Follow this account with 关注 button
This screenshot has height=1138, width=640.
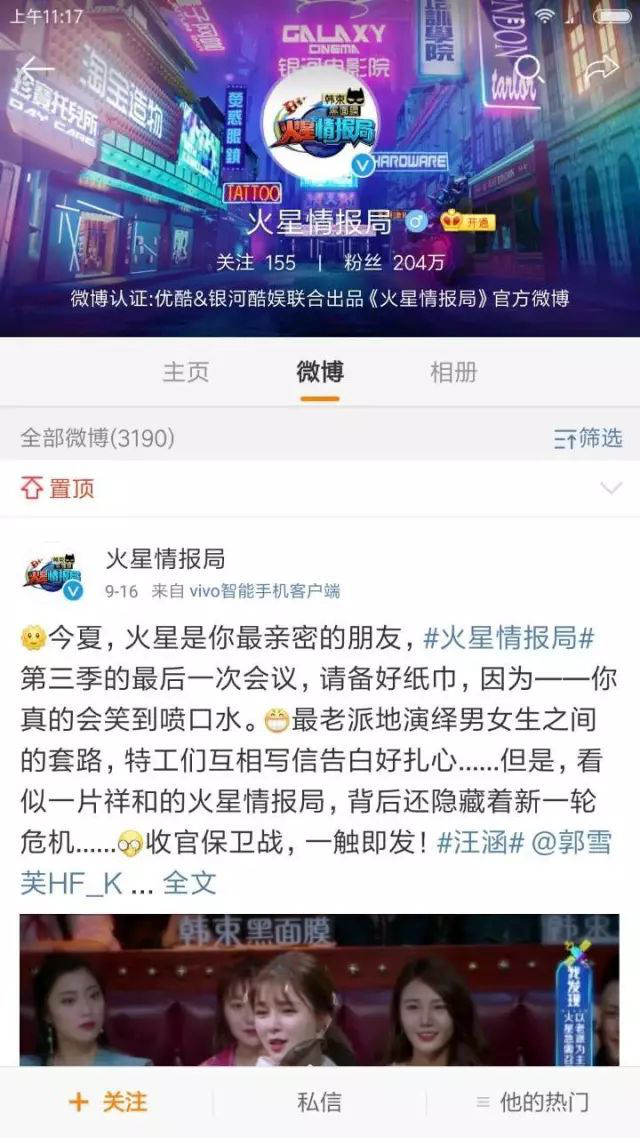108,1102
